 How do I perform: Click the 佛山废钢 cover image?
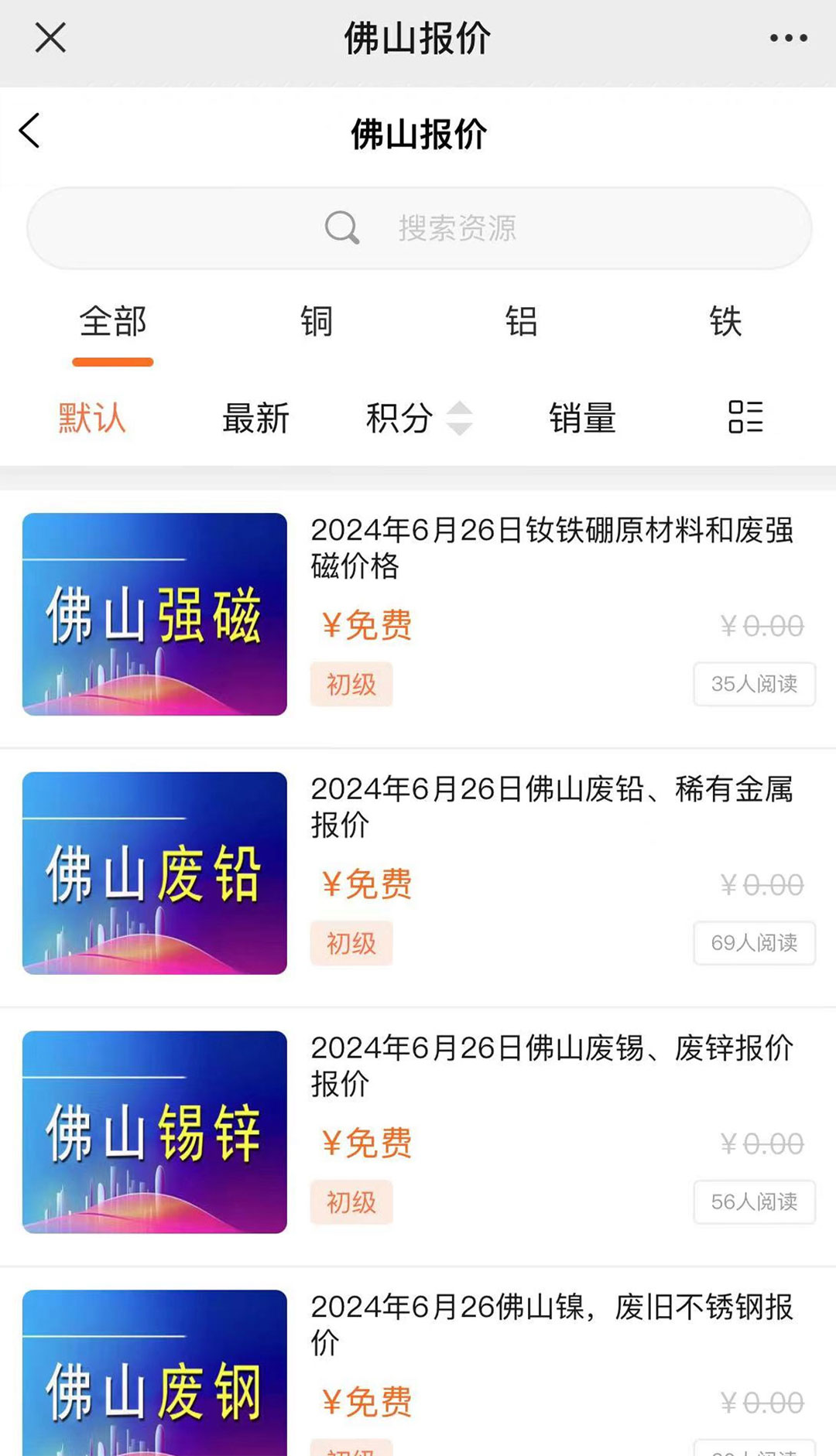(x=153, y=1385)
